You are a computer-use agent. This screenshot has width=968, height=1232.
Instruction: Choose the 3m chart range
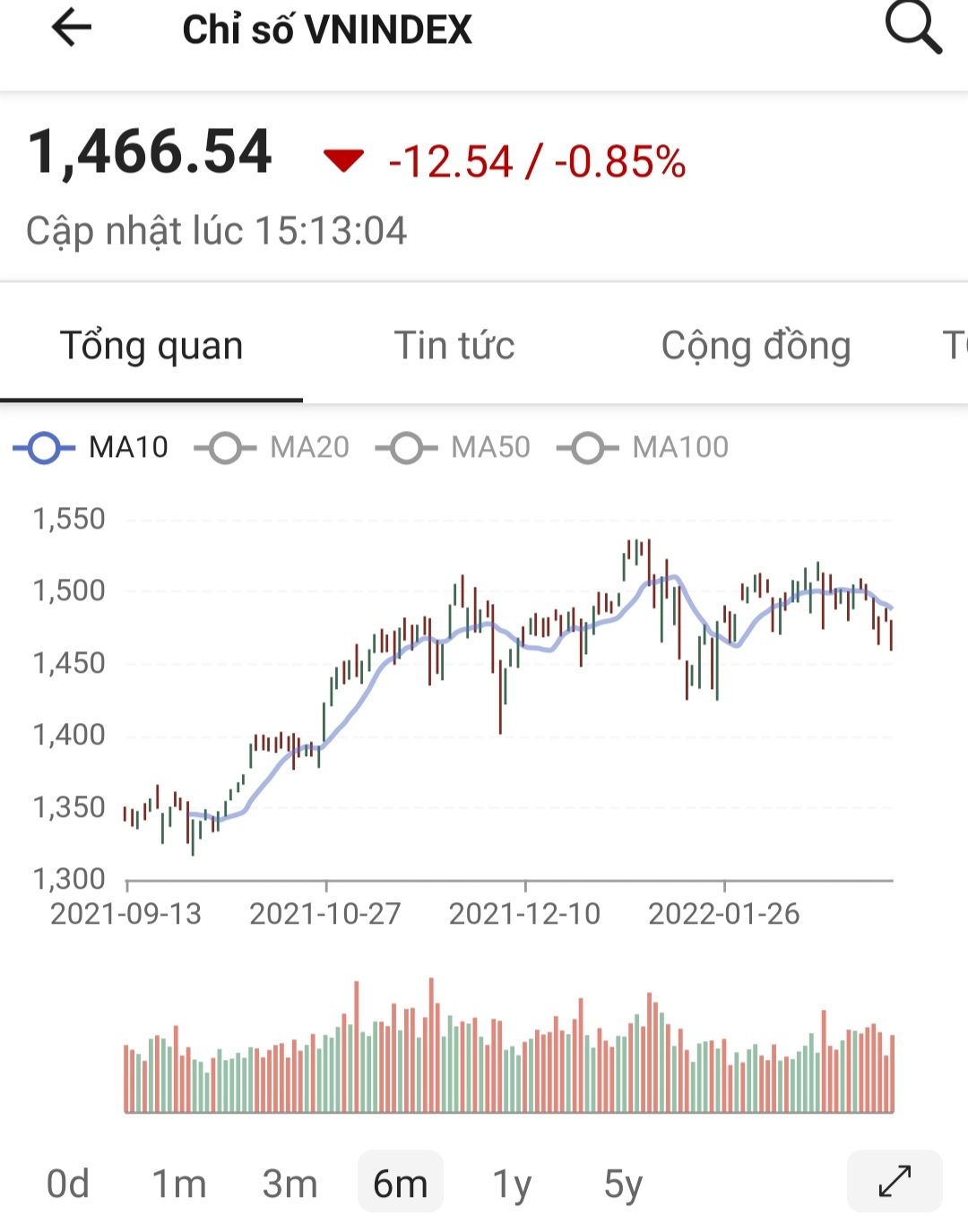coord(290,1184)
